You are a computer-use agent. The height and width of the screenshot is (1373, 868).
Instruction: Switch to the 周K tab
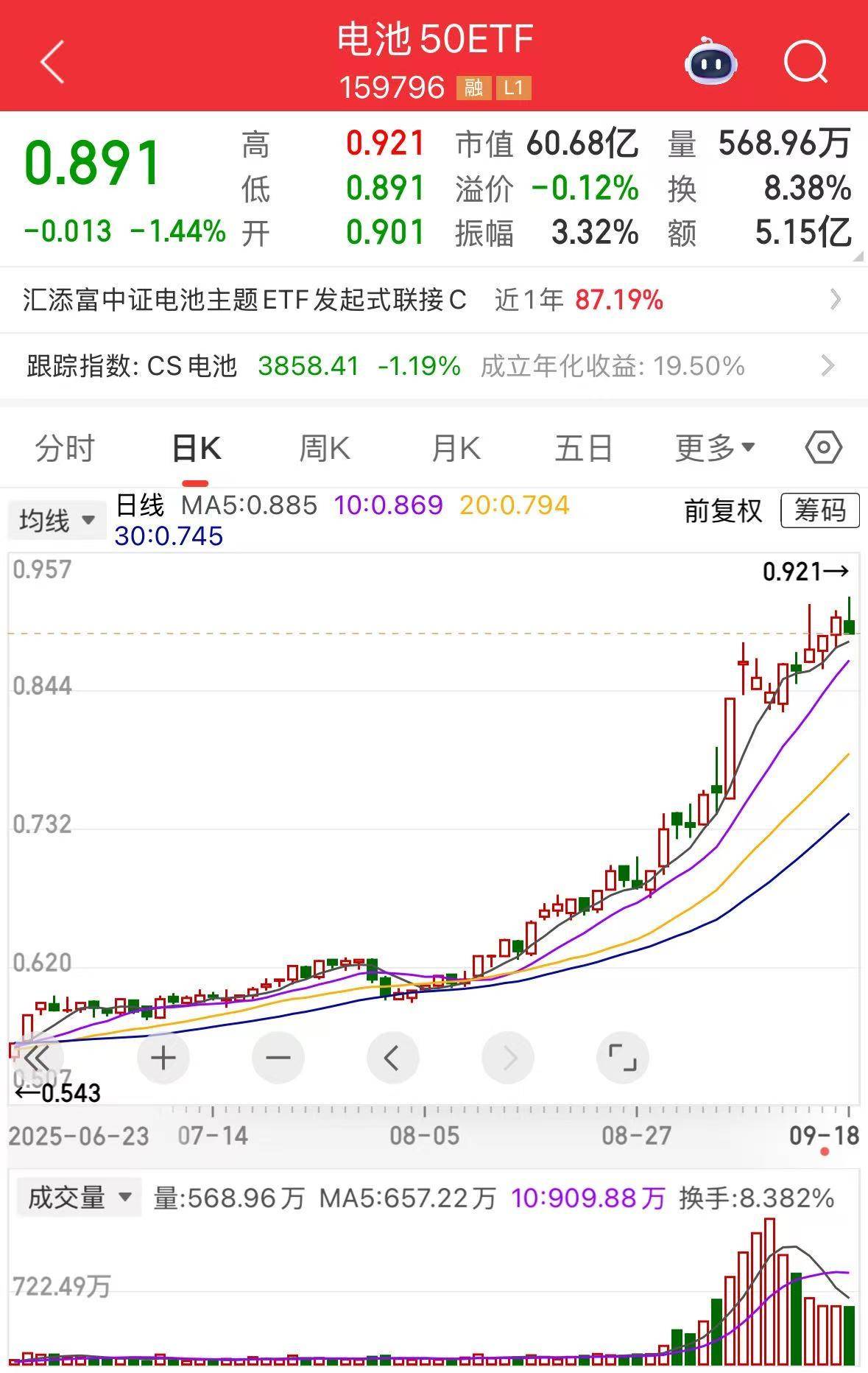(x=325, y=448)
